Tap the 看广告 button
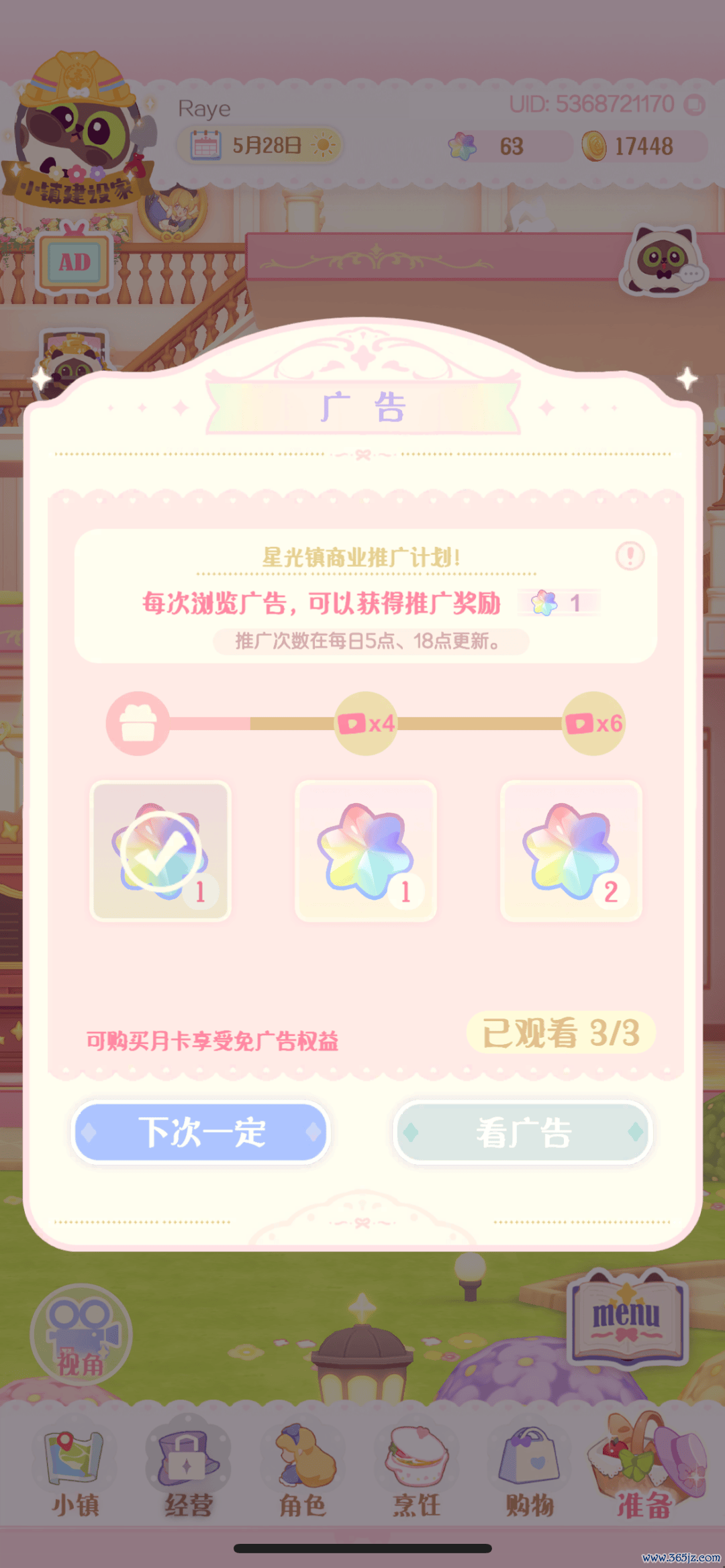Viewport: 725px width, 1568px height. pyautogui.click(x=523, y=1132)
